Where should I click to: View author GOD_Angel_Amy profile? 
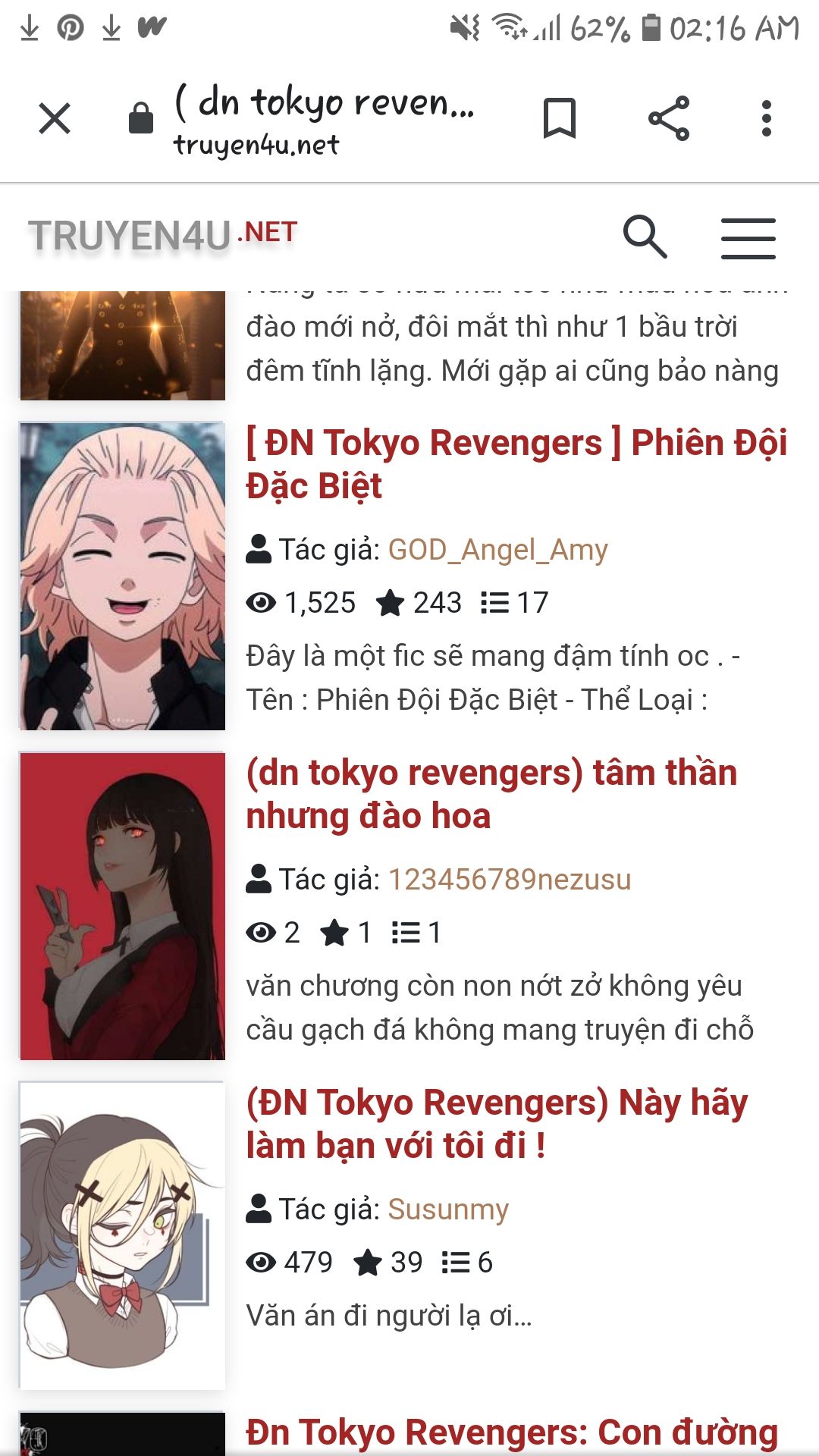pyautogui.click(x=497, y=549)
